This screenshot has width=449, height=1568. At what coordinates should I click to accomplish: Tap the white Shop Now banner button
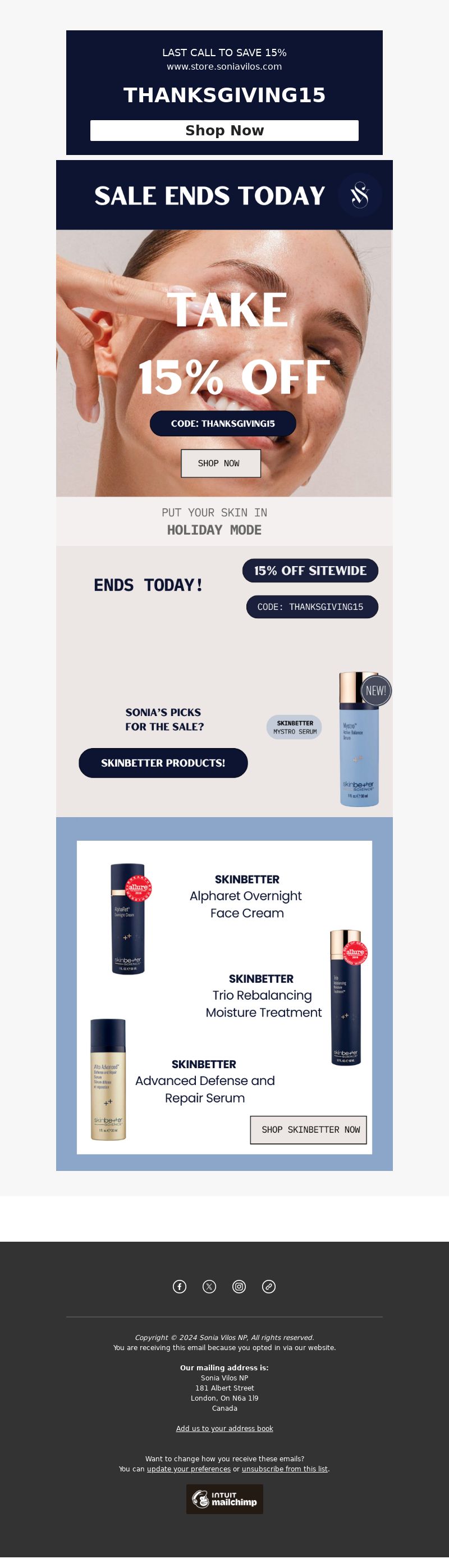pyautogui.click(x=224, y=130)
